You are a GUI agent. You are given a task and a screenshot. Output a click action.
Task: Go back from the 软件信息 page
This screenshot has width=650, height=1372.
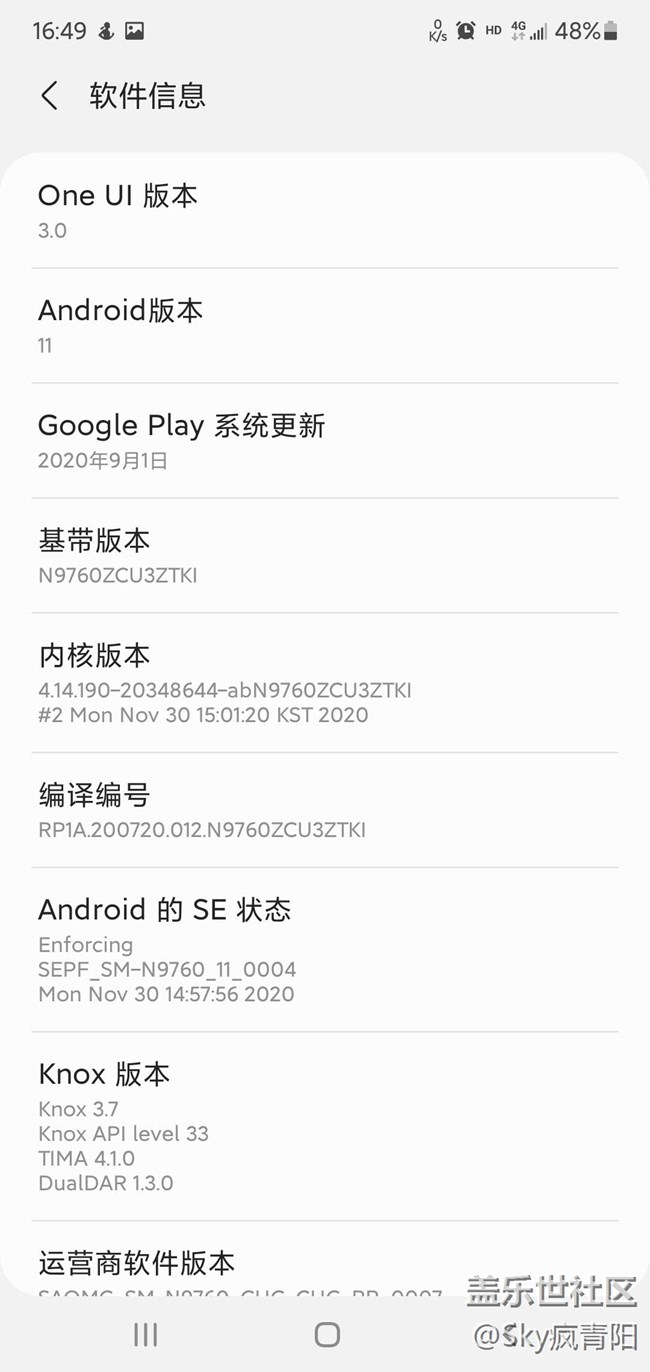click(x=49, y=96)
